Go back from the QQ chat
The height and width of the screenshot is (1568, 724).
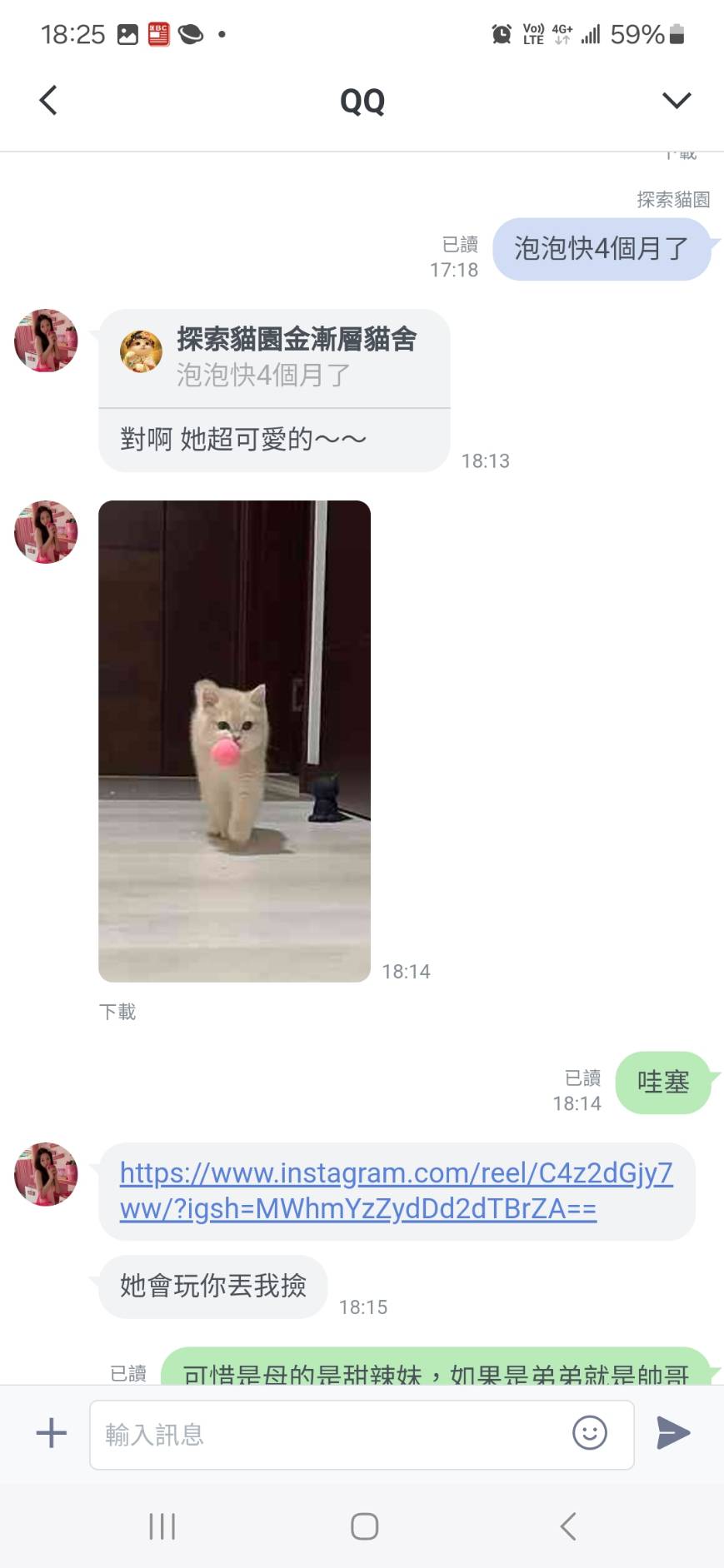point(48,101)
